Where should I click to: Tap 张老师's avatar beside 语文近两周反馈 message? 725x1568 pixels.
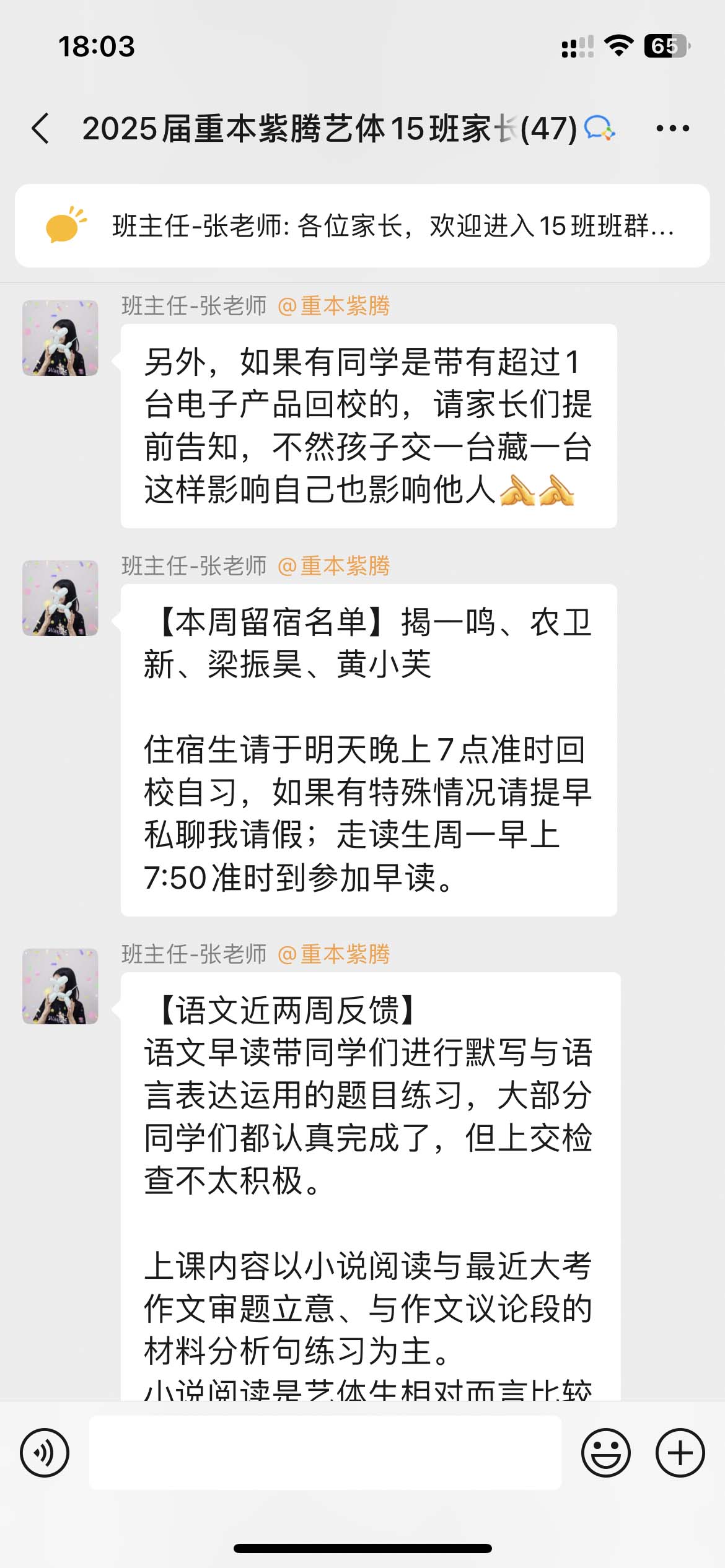pyautogui.click(x=60, y=986)
